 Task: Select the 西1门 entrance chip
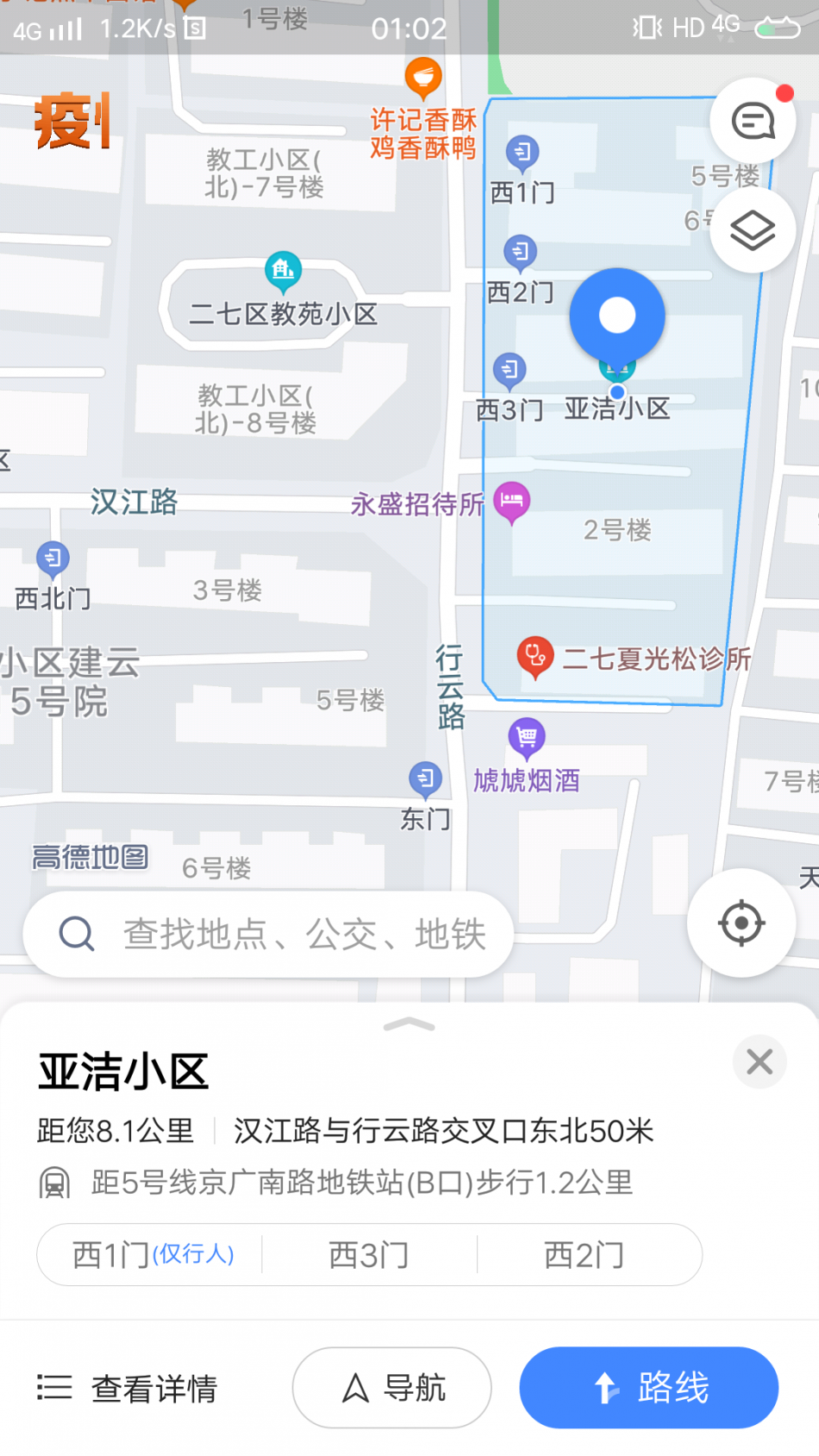(152, 1255)
